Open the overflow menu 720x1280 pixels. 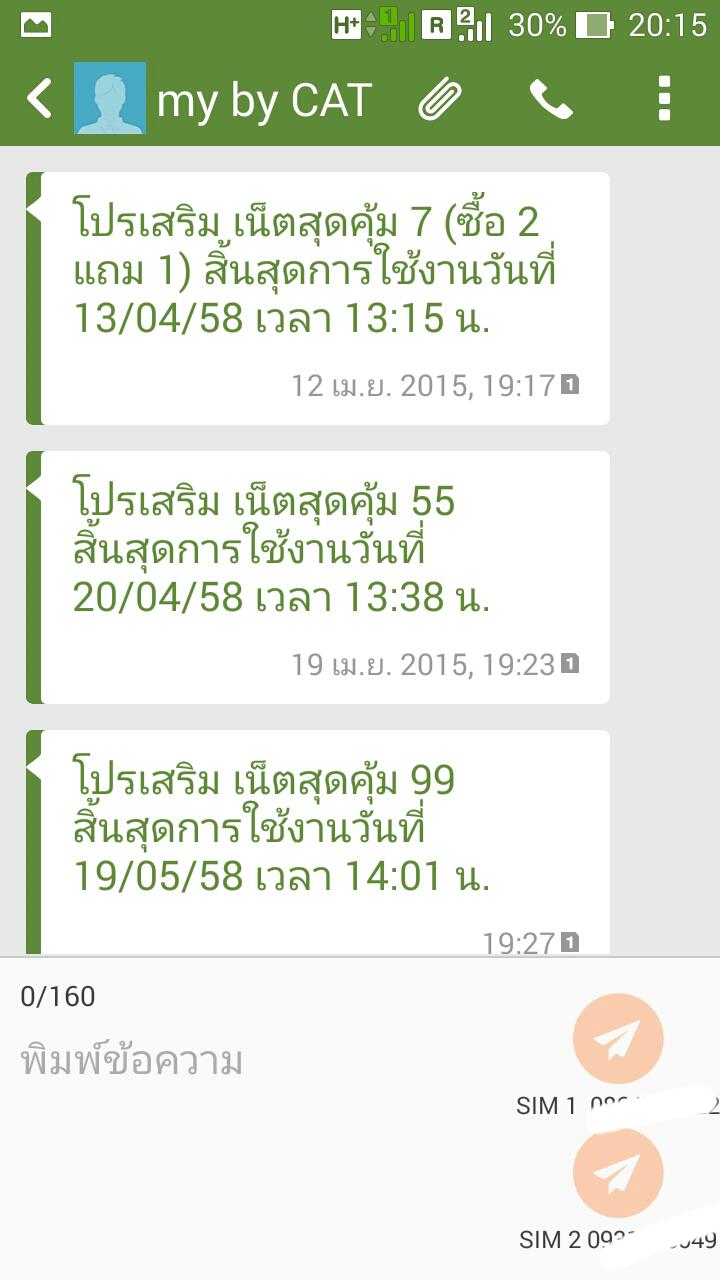(664, 99)
